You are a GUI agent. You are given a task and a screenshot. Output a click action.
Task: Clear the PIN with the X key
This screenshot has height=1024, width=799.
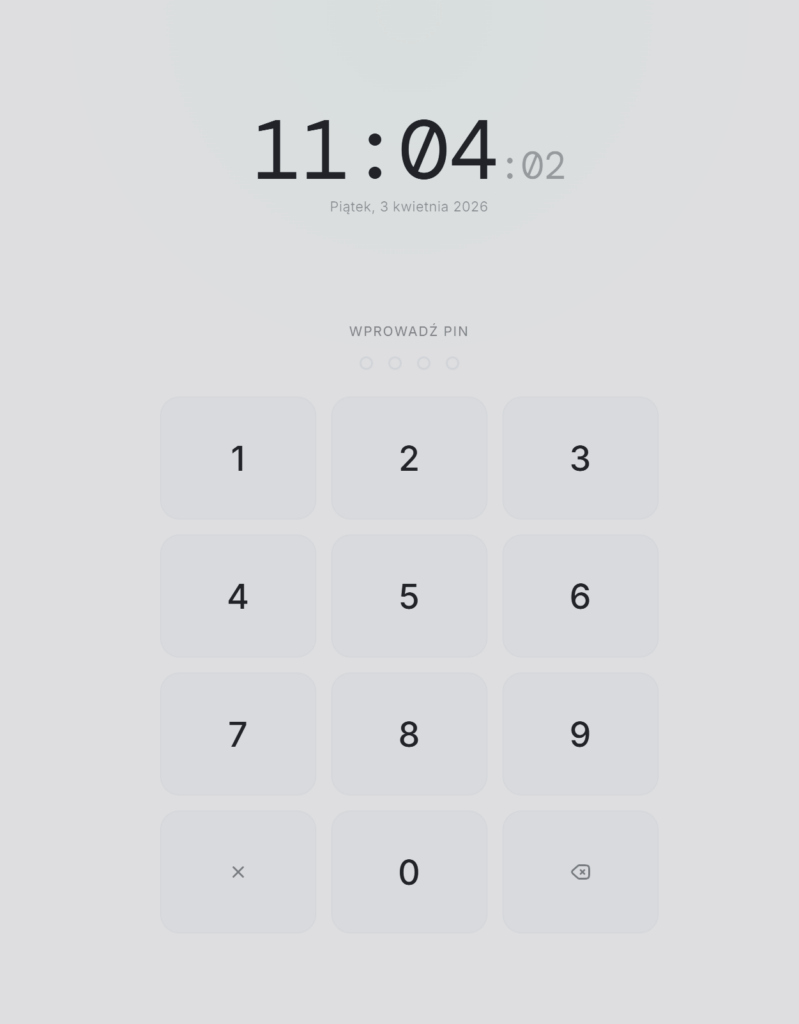click(238, 872)
